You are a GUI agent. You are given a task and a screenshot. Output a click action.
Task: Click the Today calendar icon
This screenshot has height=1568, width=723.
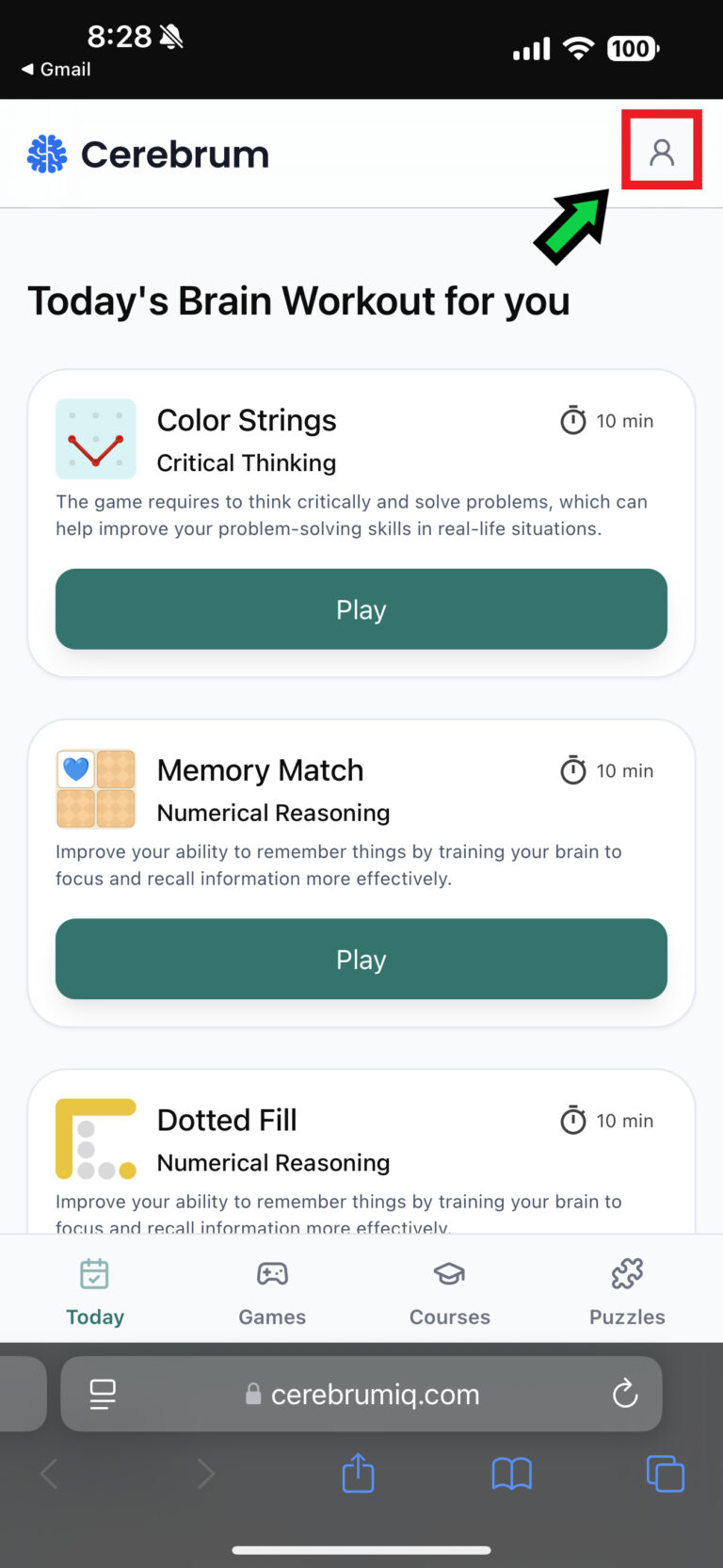coord(94,1273)
